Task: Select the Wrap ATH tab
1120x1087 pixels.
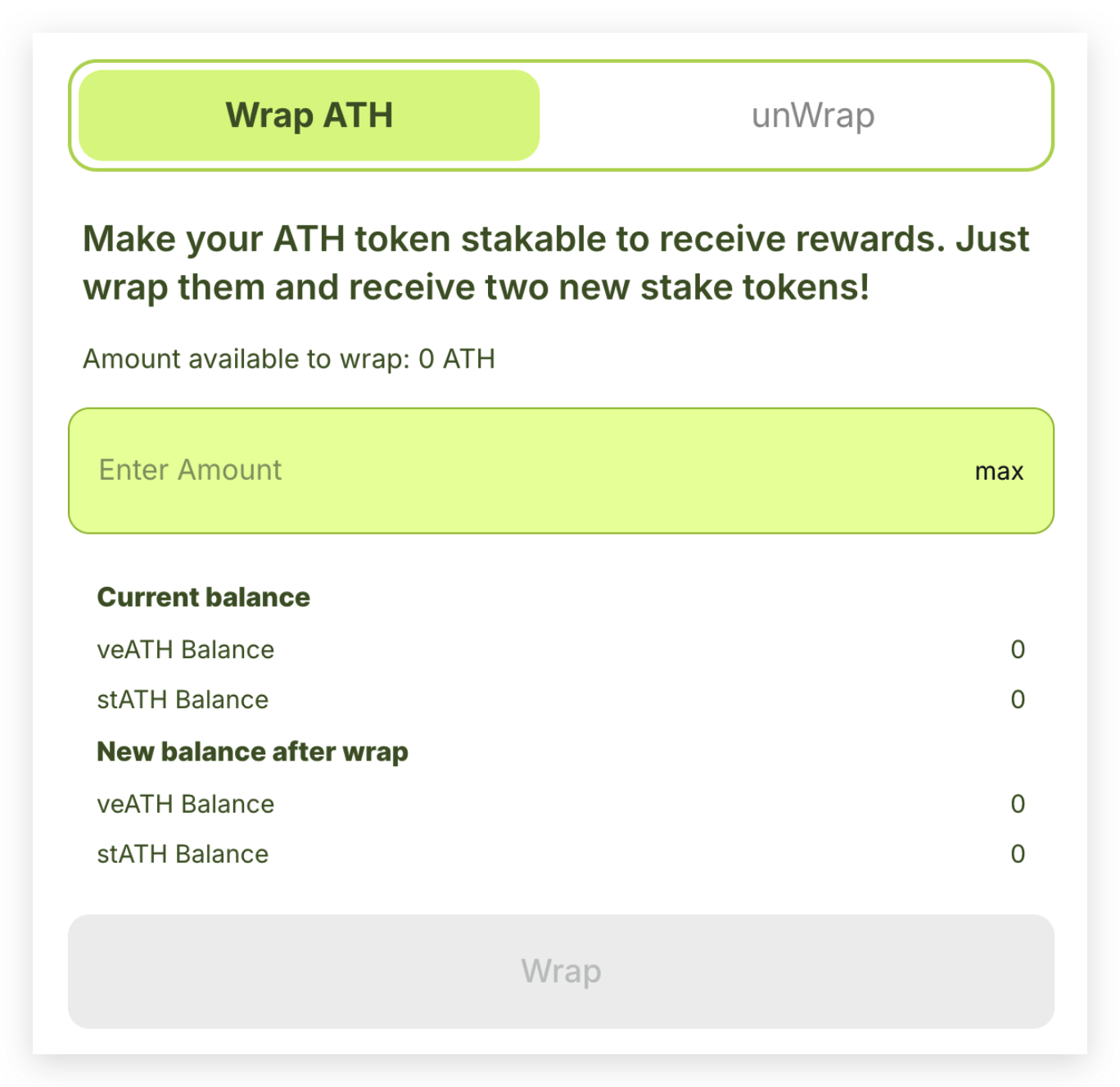Action: 309,115
